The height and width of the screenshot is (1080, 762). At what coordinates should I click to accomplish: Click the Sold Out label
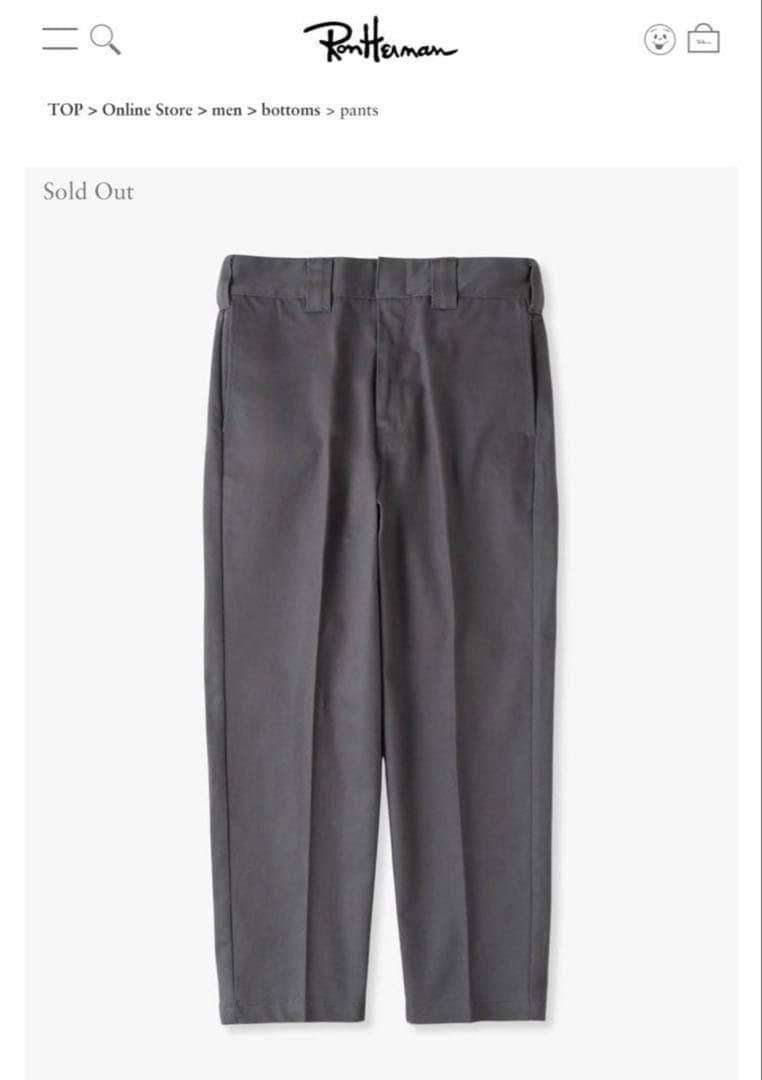click(88, 192)
